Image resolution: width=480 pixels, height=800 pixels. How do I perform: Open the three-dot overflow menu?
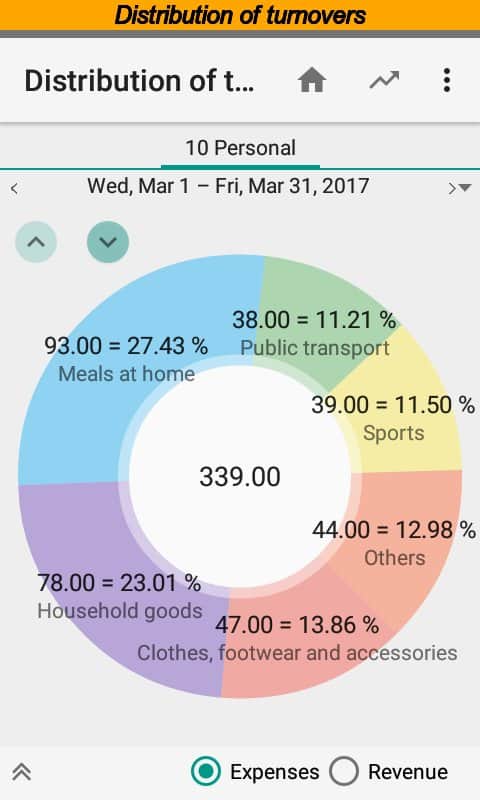point(447,81)
